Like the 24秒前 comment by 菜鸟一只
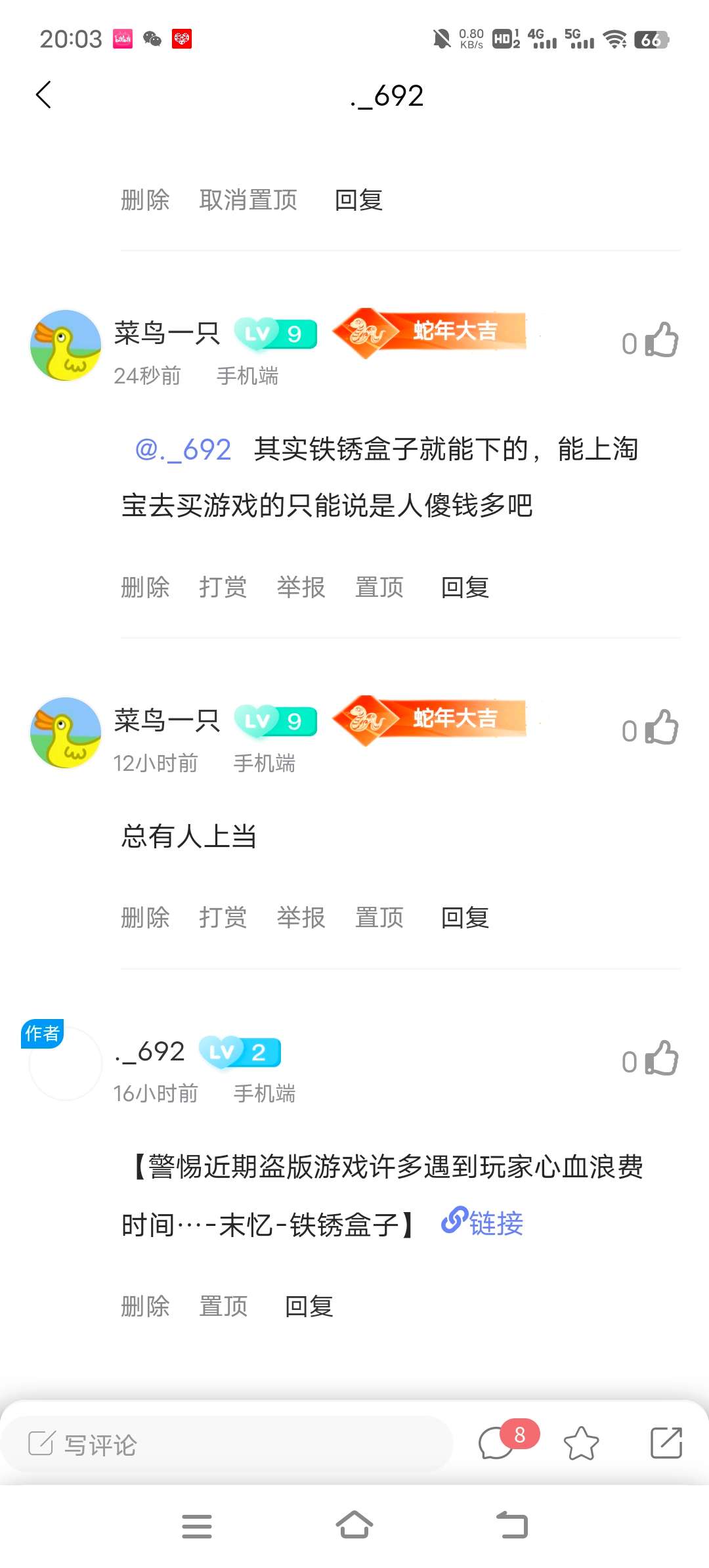709x1568 pixels. pos(662,340)
